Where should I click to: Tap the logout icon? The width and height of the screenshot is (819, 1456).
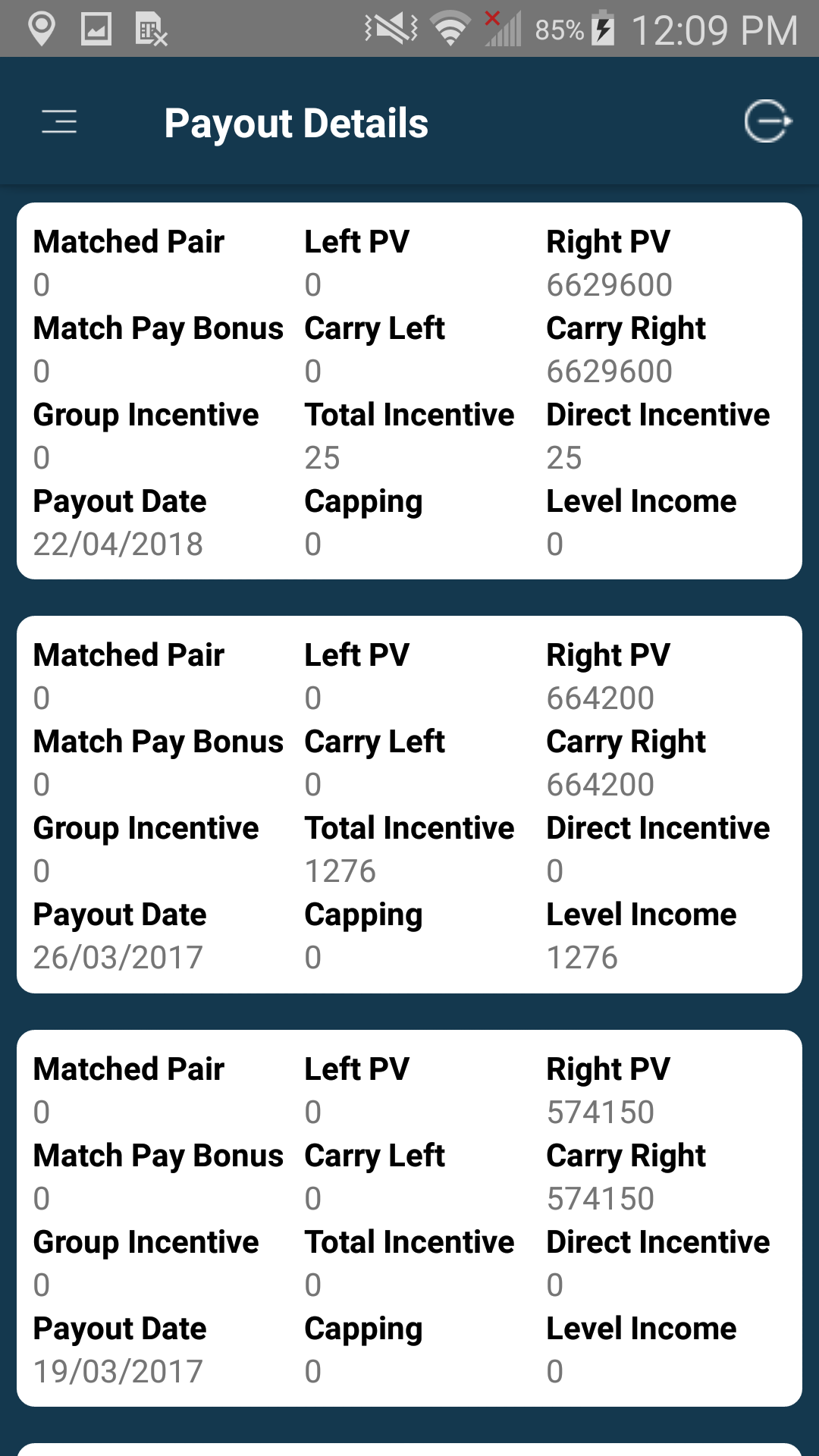[x=767, y=121]
